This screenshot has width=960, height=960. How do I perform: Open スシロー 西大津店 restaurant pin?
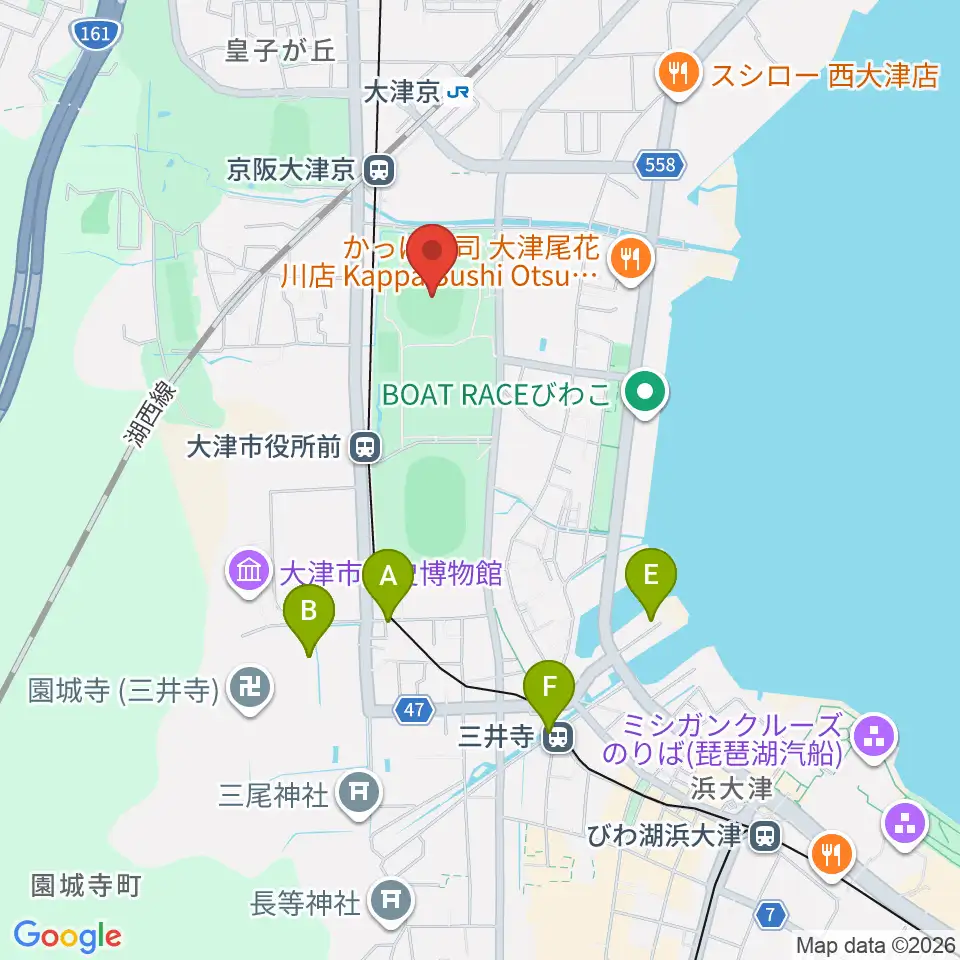(678, 75)
